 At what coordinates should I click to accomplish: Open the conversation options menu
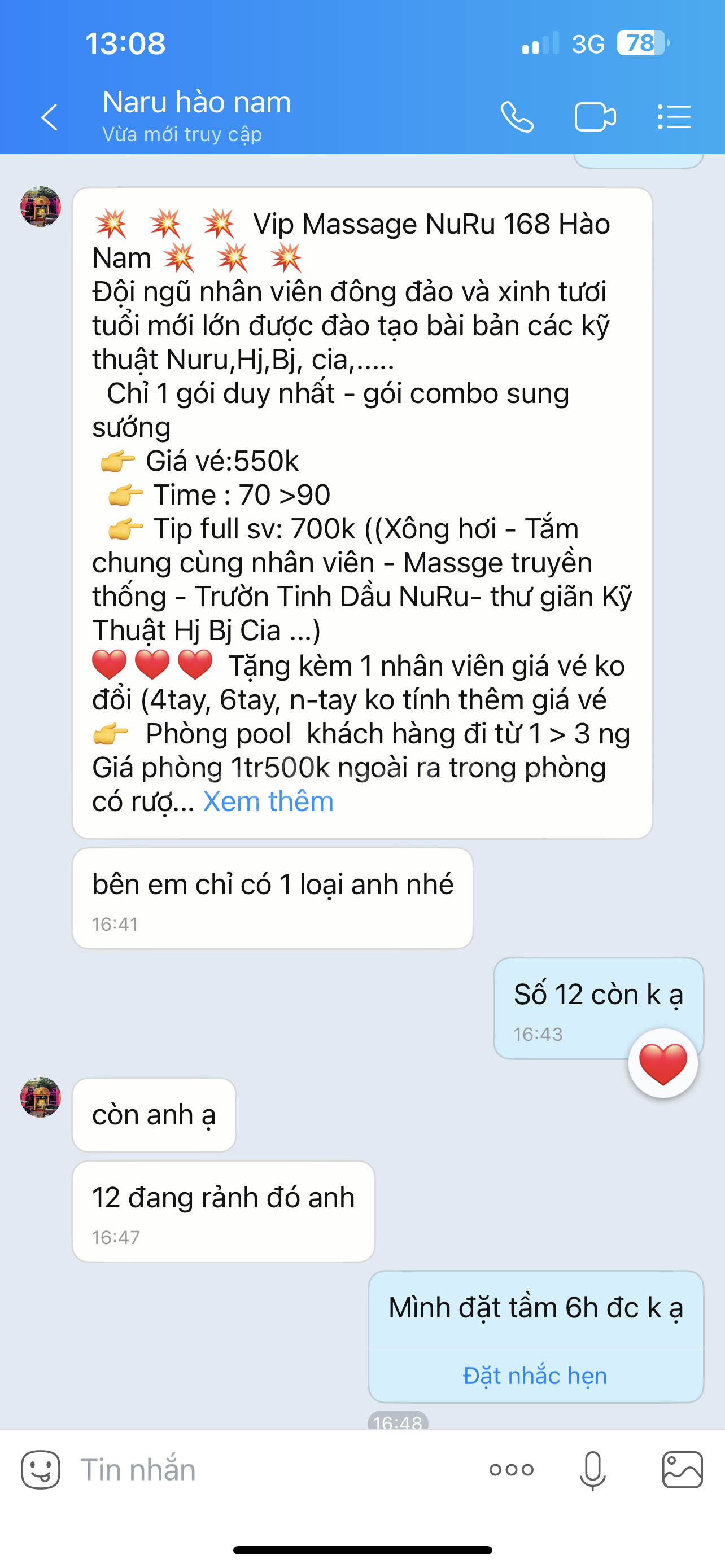click(x=674, y=117)
